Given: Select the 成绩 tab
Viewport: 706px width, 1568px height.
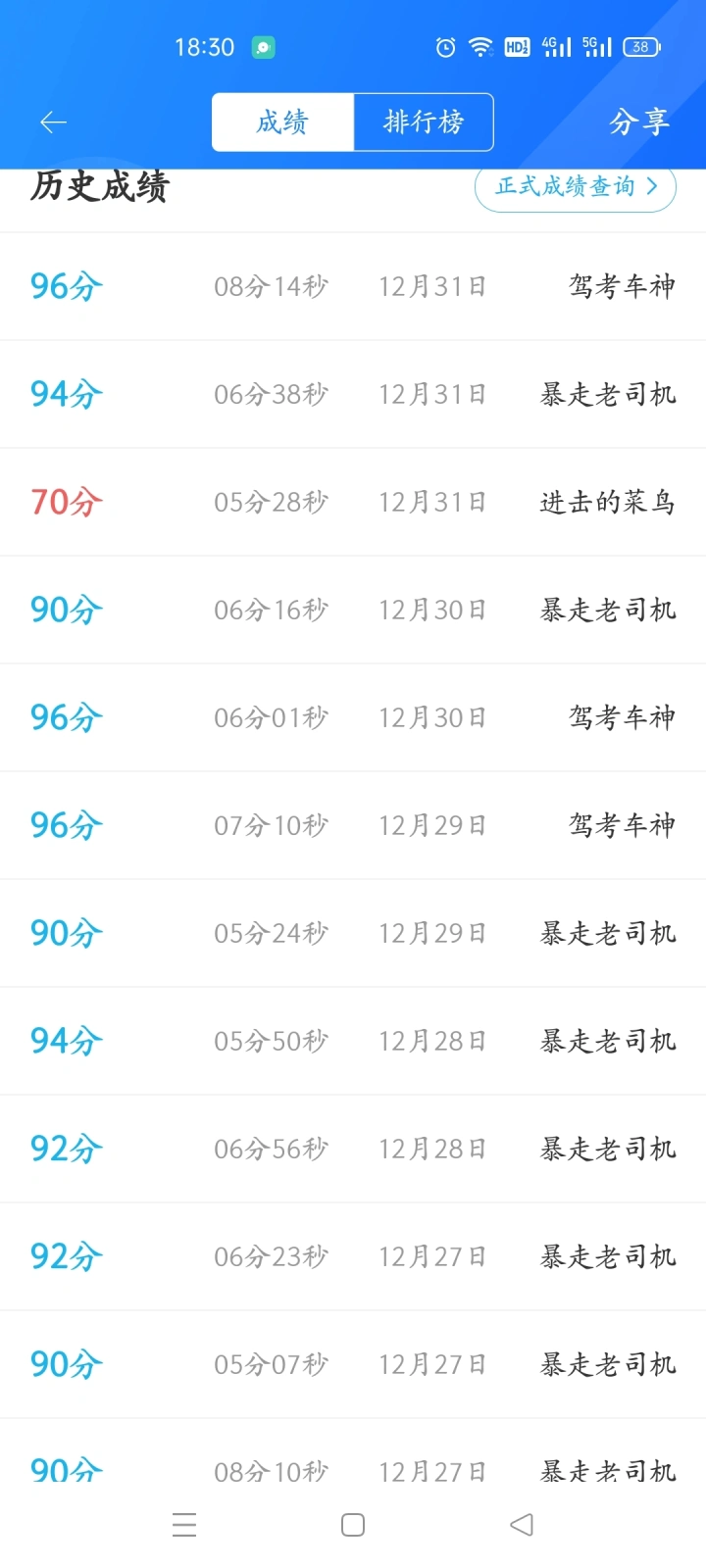Looking at the screenshot, I should [282, 122].
